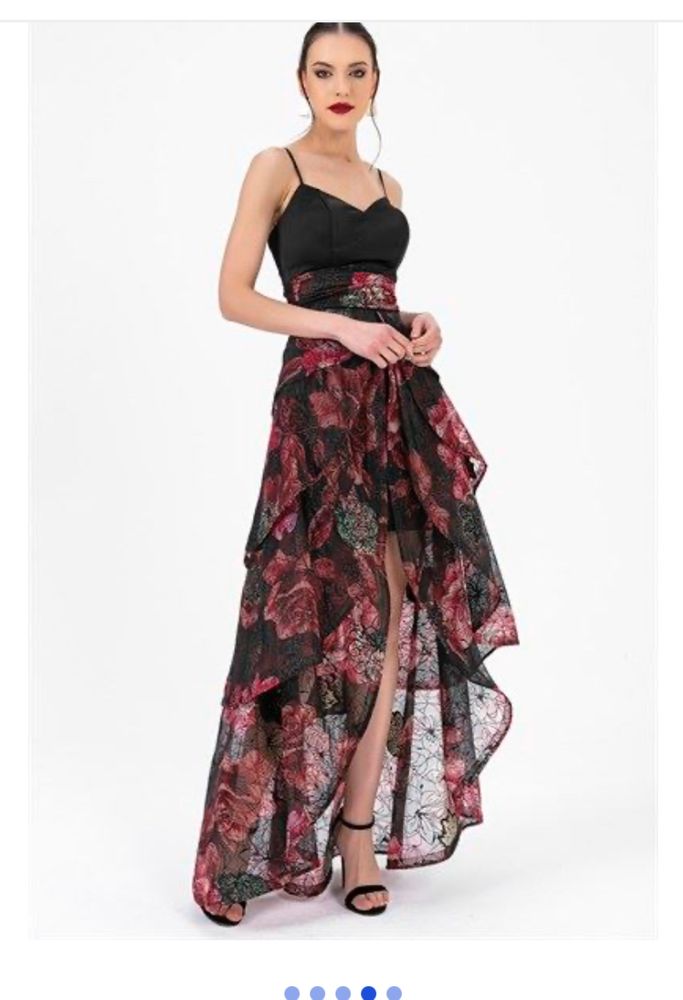683x1000 pixels.
Task: Select the fifth image indicator dot
Action: click(394, 993)
